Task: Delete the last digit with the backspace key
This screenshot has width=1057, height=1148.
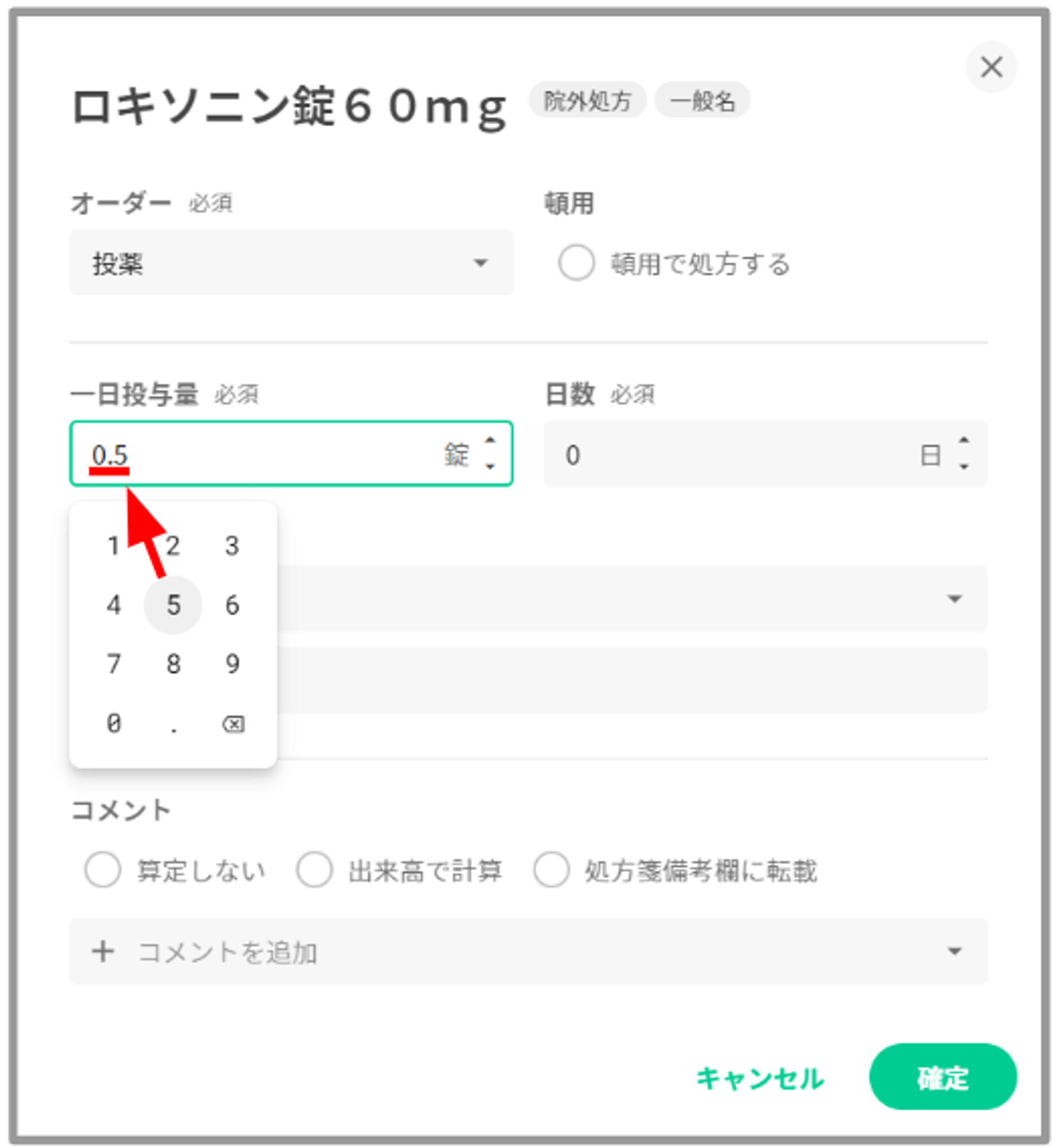Action: [x=233, y=724]
